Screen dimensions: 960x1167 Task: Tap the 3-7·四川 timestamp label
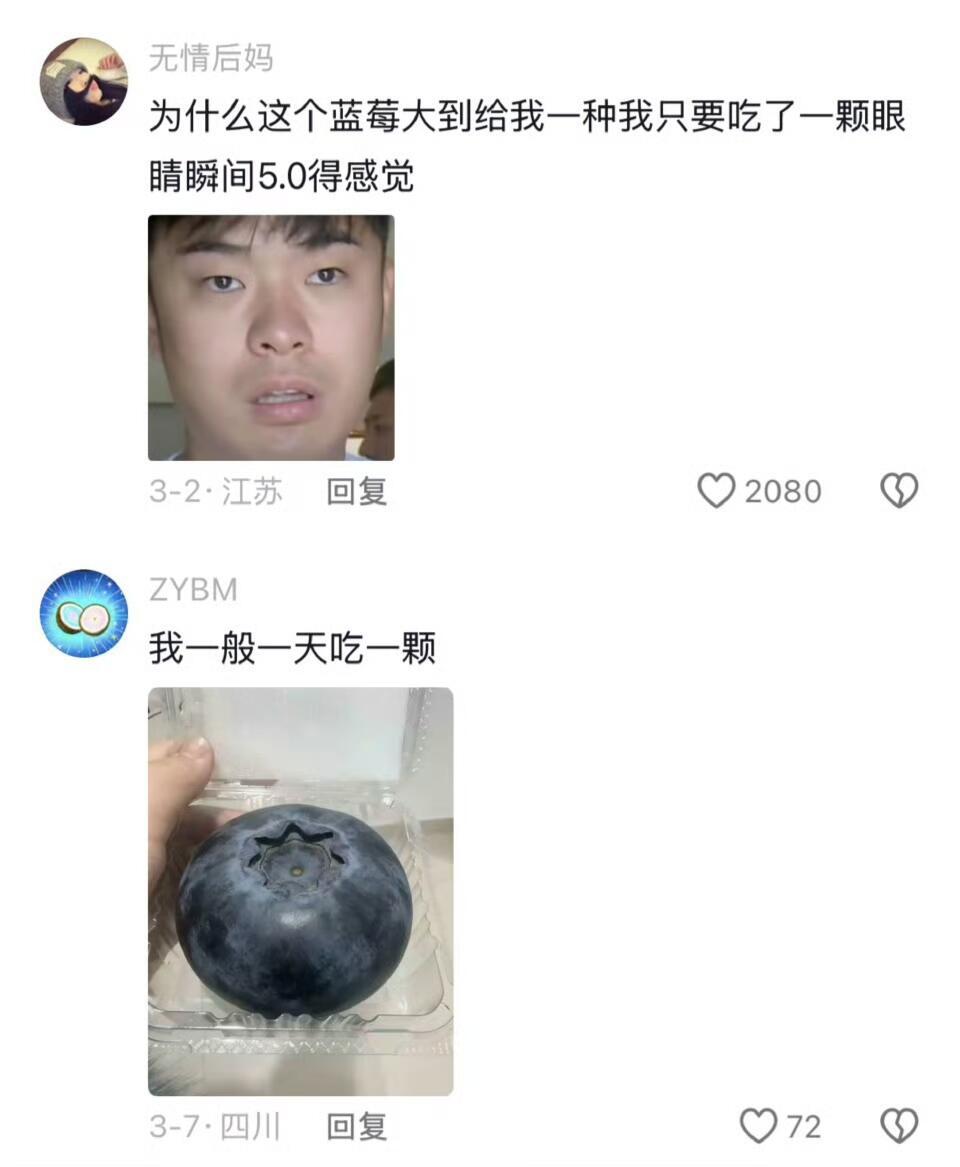pyautogui.click(x=213, y=1126)
